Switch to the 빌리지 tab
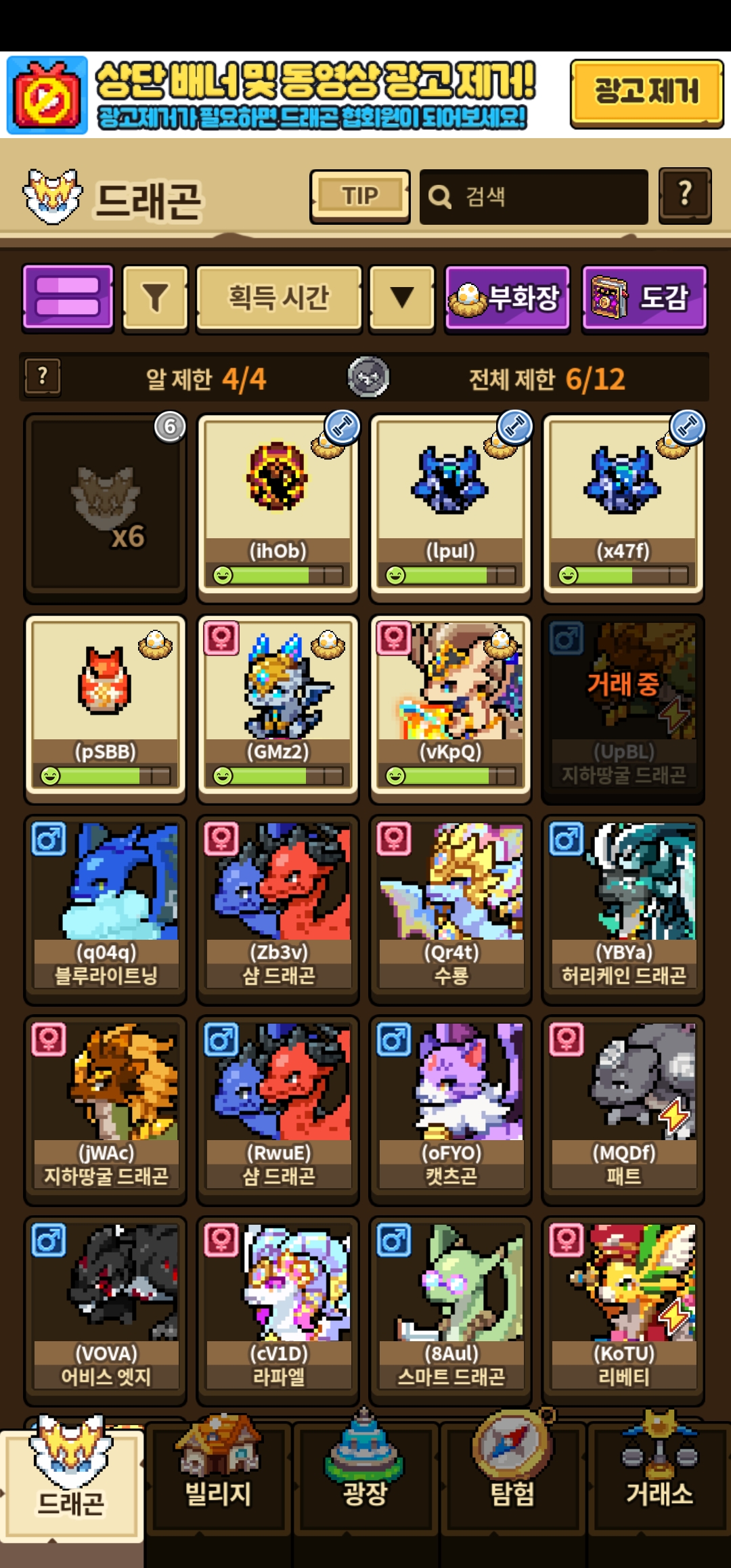 pyautogui.click(x=218, y=1476)
